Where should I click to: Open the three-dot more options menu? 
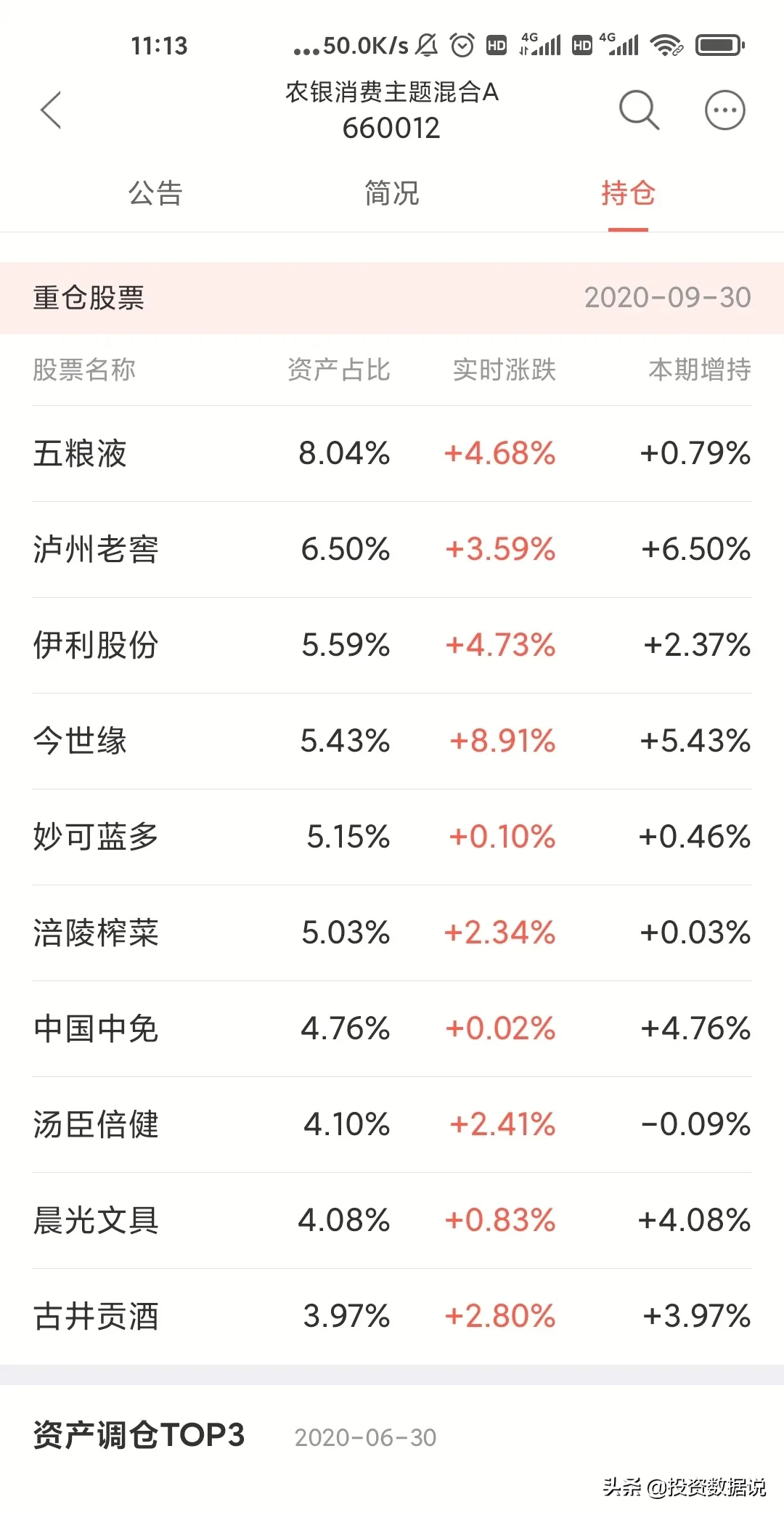tap(725, 110)
